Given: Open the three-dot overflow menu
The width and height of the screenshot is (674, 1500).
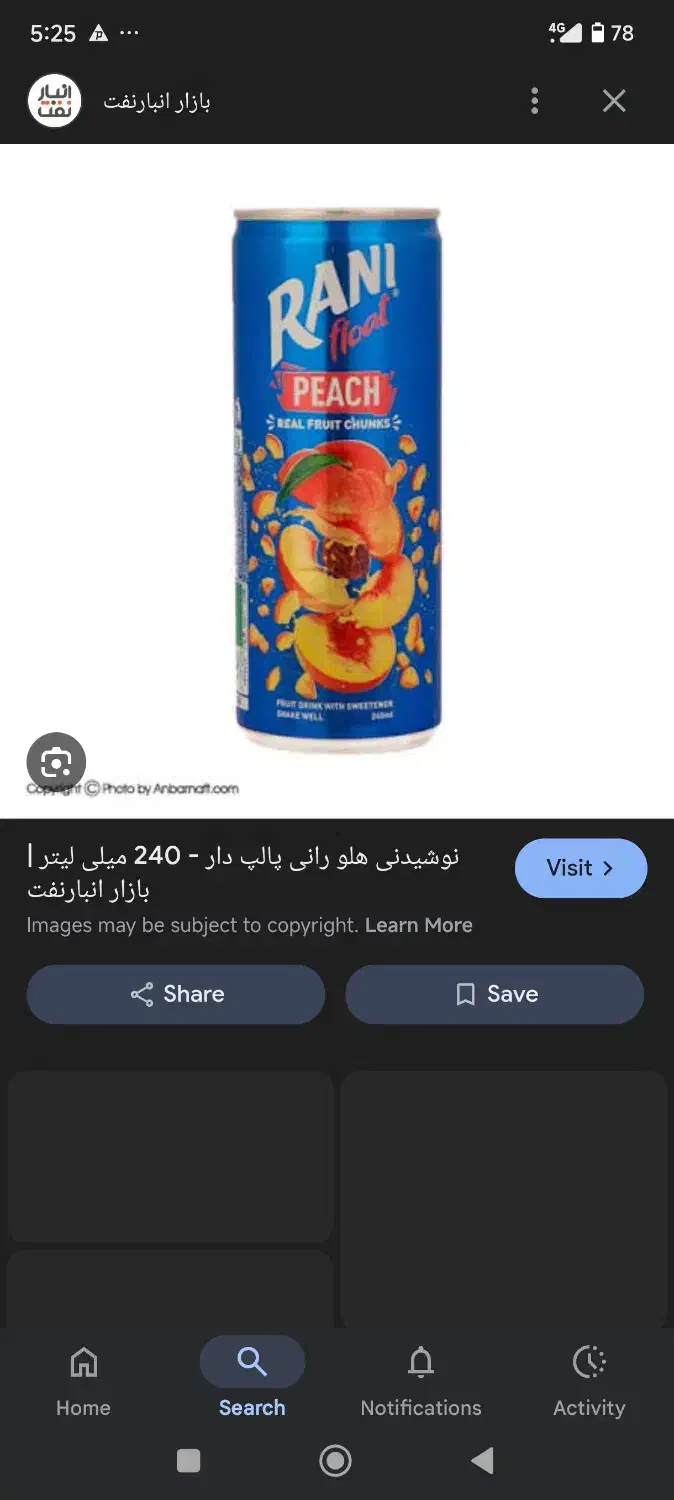Looking at the screenshot, I should point(535,101).
